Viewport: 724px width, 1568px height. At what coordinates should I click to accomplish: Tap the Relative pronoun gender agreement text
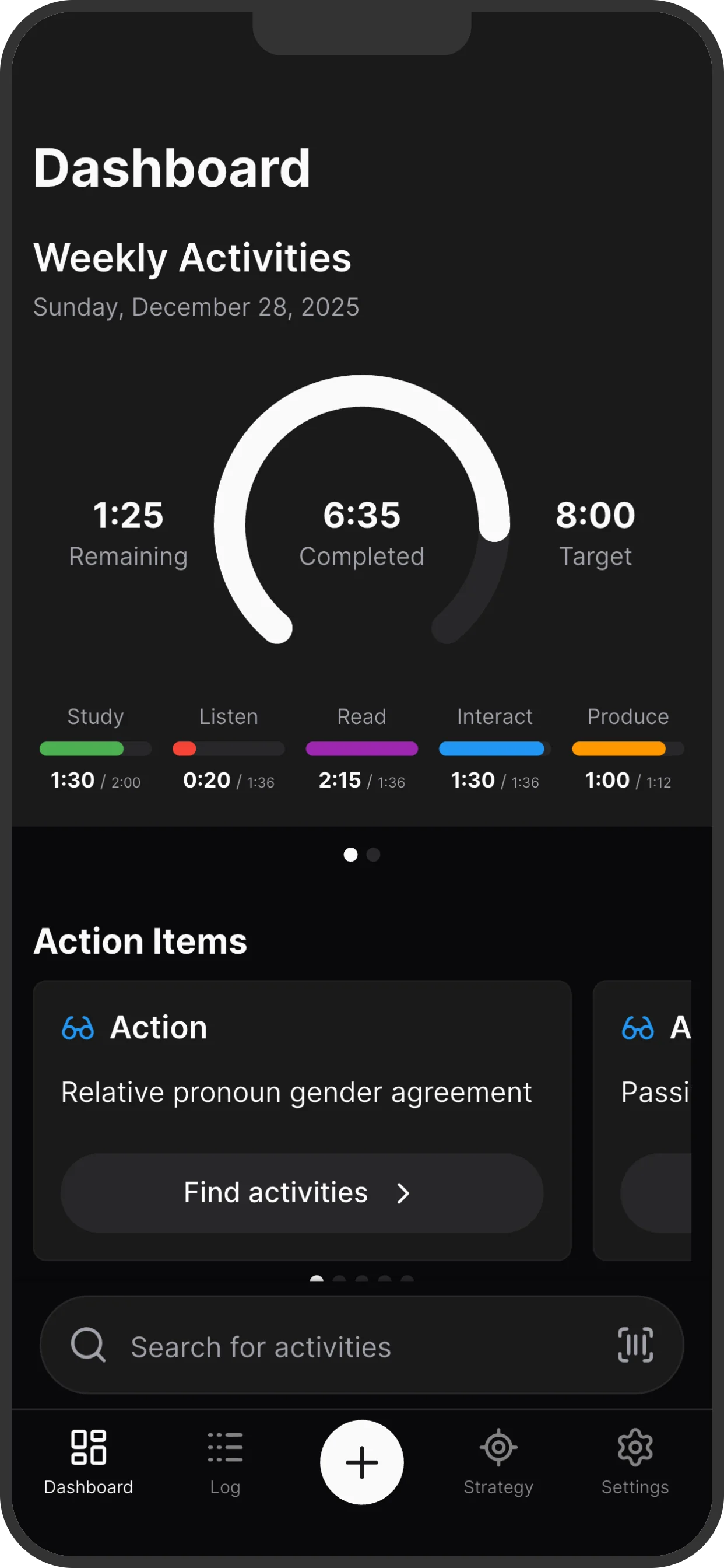click(295, 1091)
